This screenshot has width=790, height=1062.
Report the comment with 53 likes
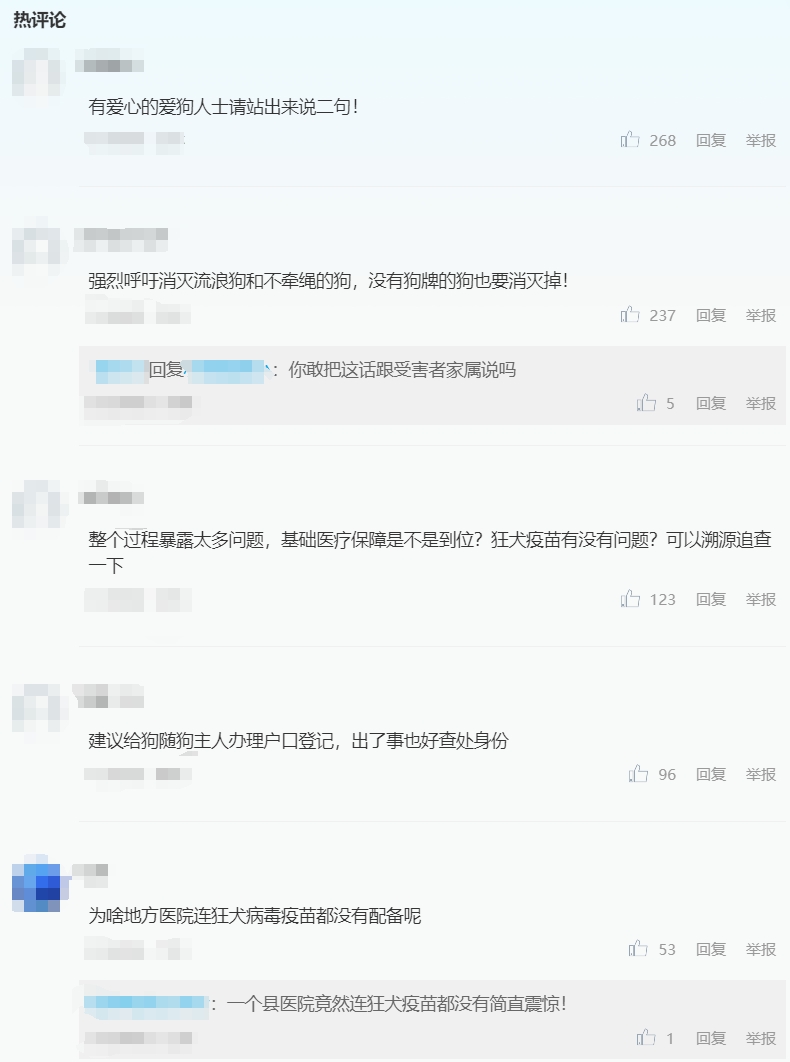760,949
